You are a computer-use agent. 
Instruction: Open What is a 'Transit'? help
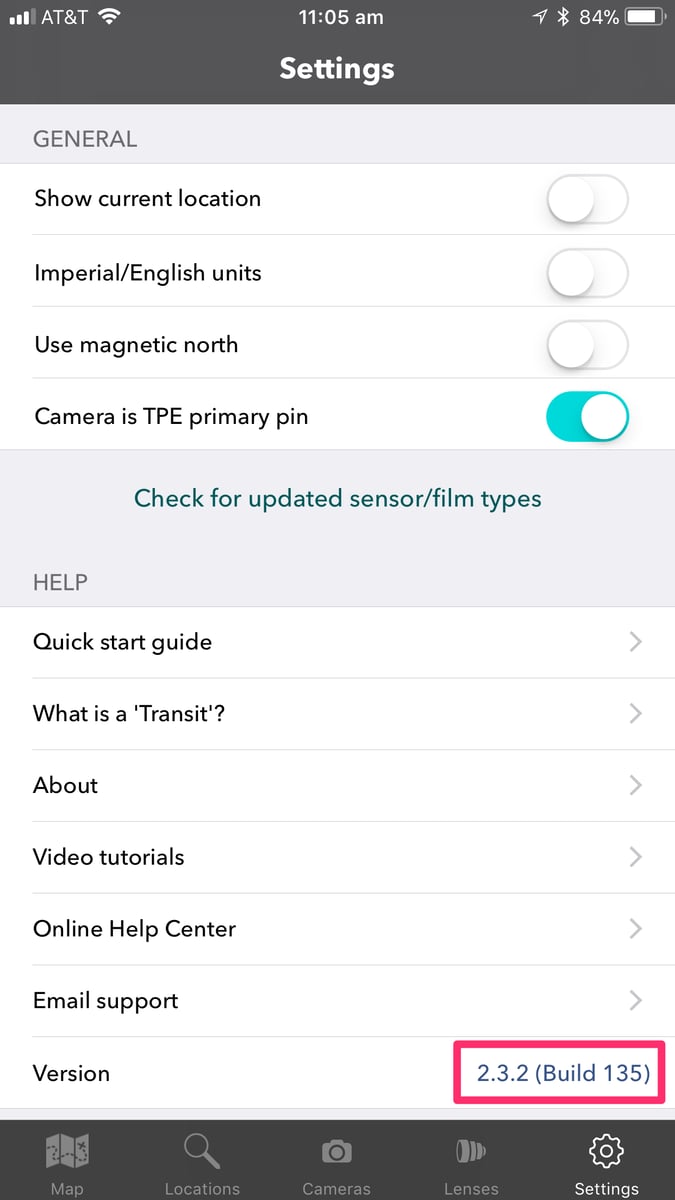(337, 714)
